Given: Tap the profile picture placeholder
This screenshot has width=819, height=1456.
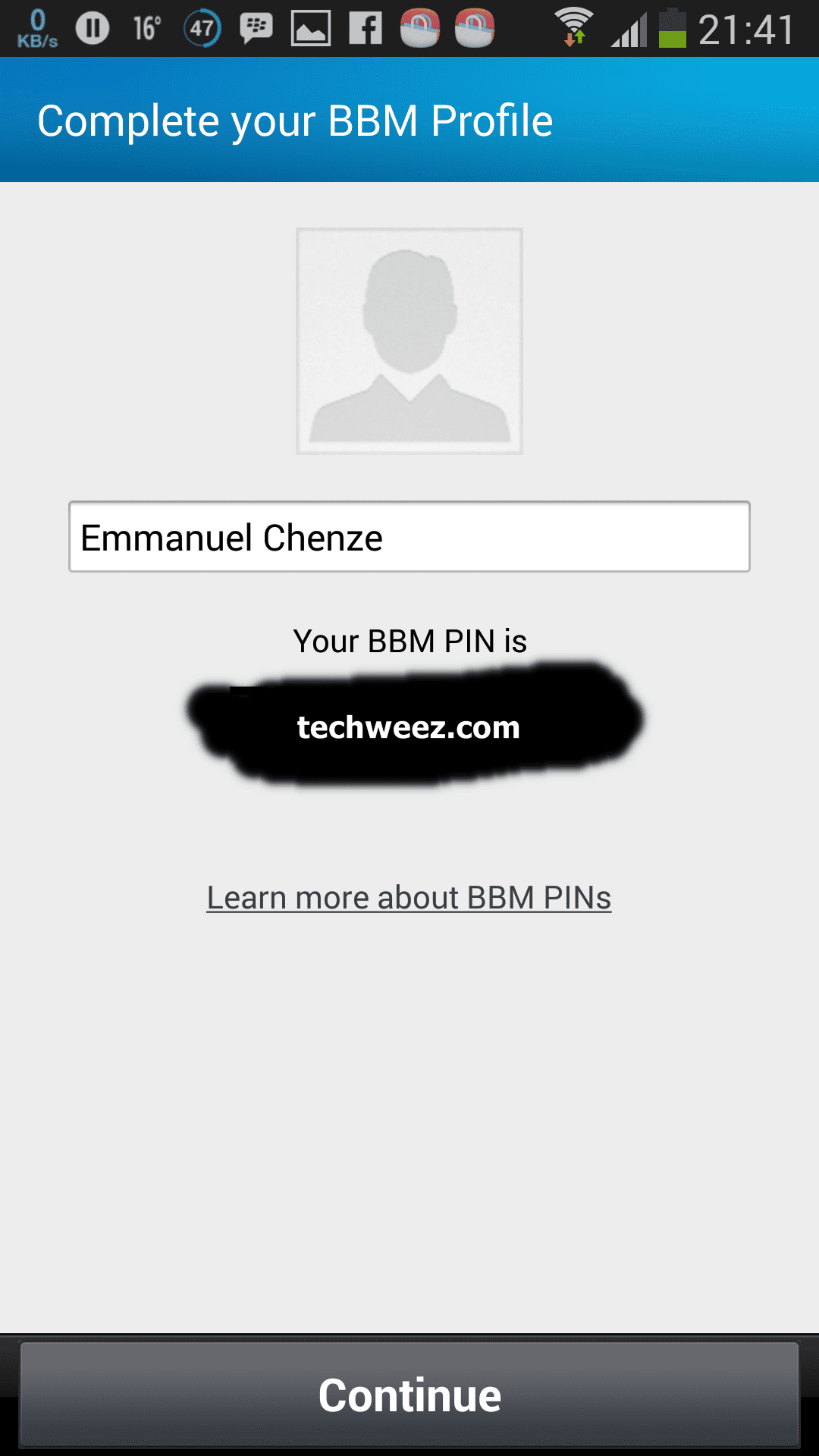Looking at the screenshot, I should [409, 341].
